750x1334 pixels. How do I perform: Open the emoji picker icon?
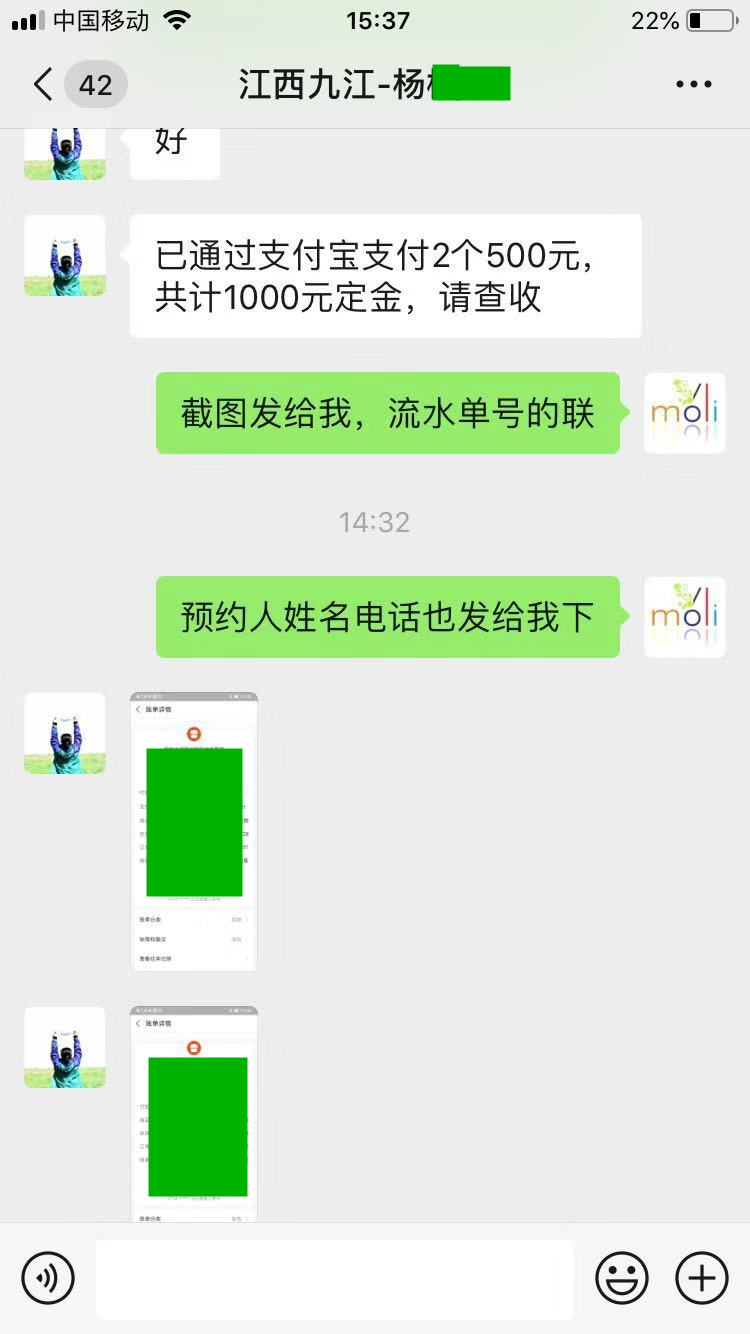[620, 1278]
